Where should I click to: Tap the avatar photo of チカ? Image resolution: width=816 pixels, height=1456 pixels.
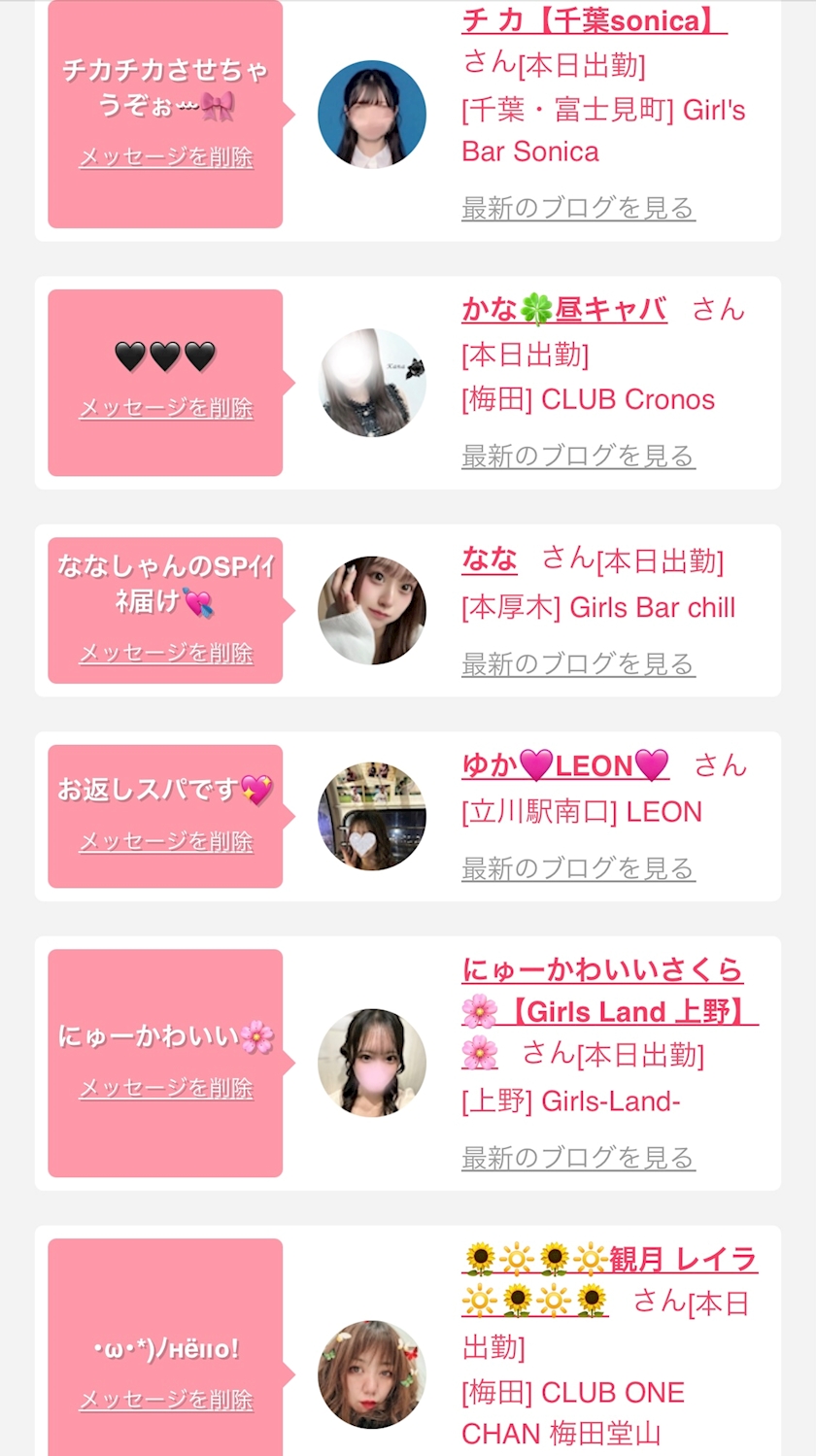tap(372, 115)
